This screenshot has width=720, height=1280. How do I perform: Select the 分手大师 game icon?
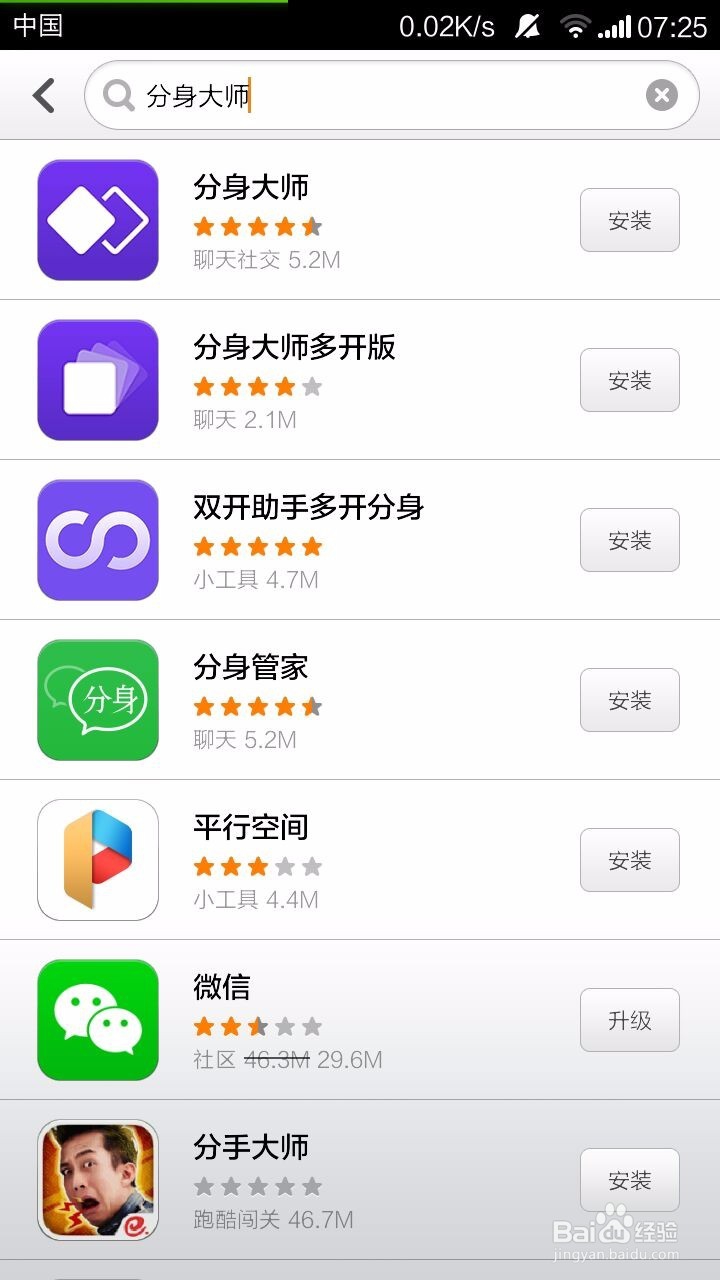click(x=97, y=1180)
